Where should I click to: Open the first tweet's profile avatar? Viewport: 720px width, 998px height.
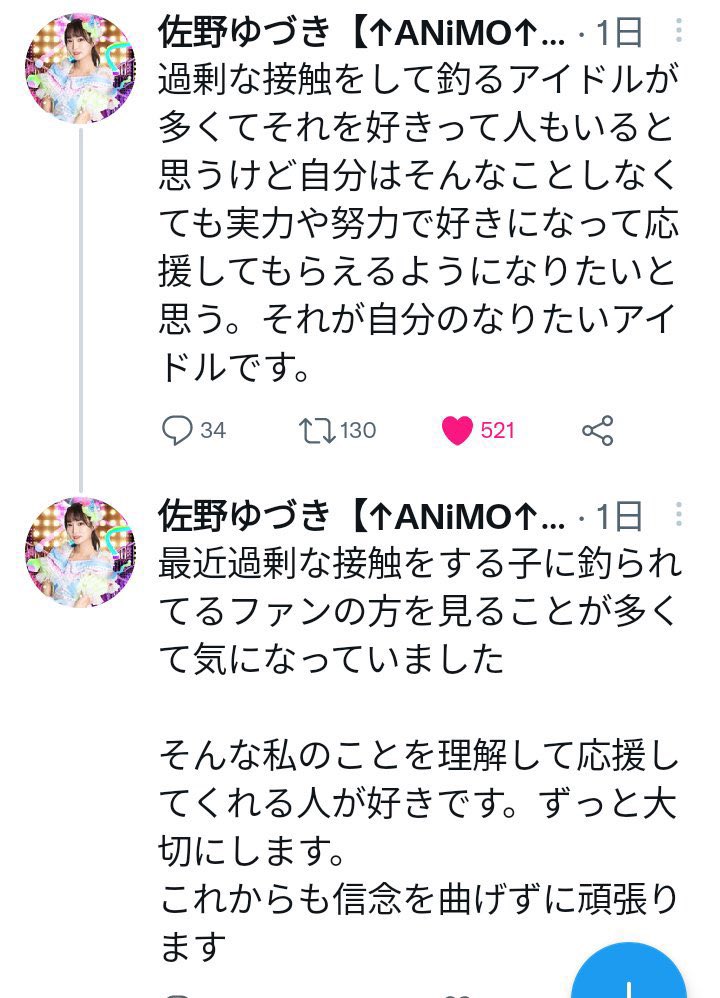[x=80, y=69]
